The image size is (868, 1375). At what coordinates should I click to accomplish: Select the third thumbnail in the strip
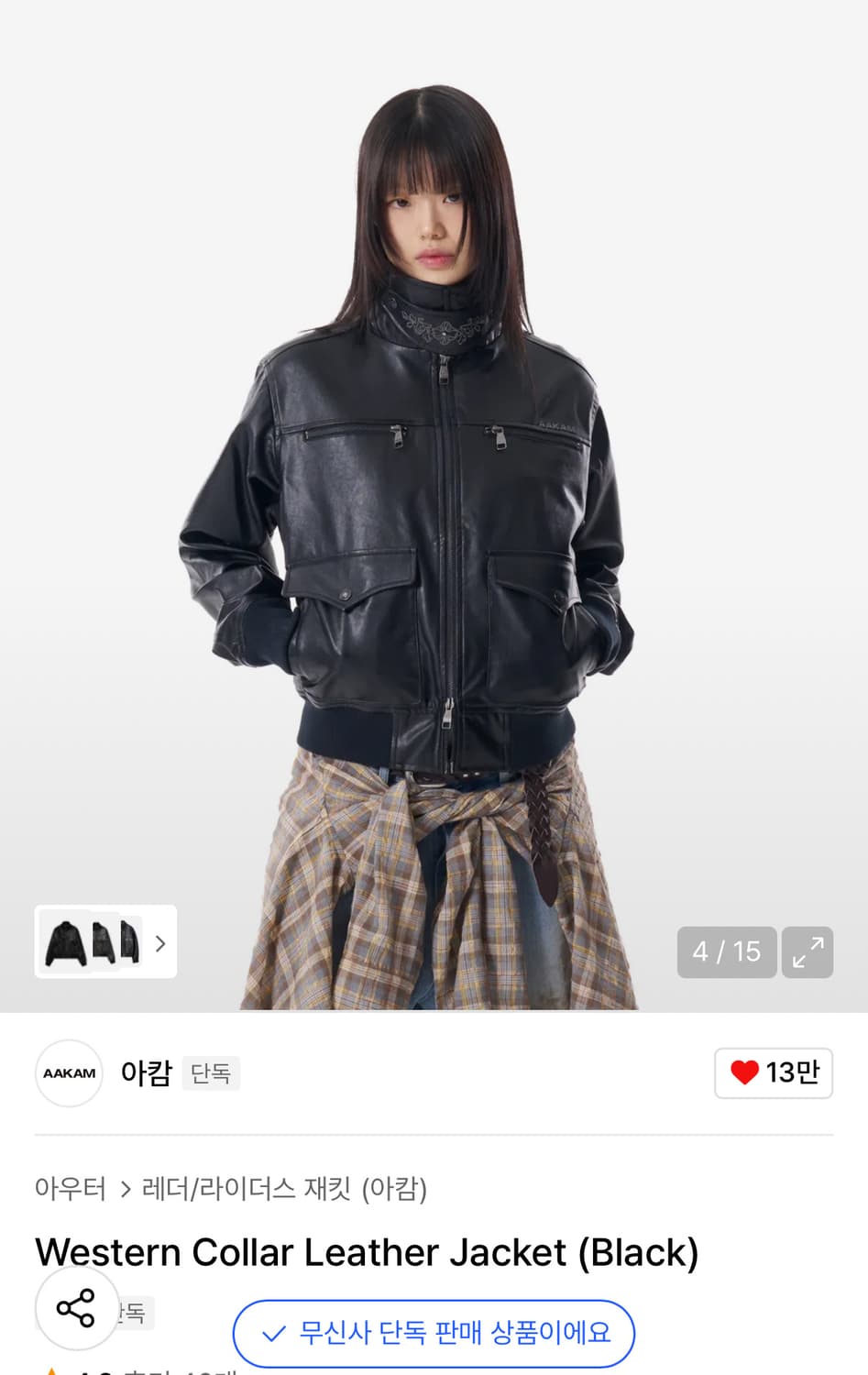pyautogui.click(x=128, y=942)
